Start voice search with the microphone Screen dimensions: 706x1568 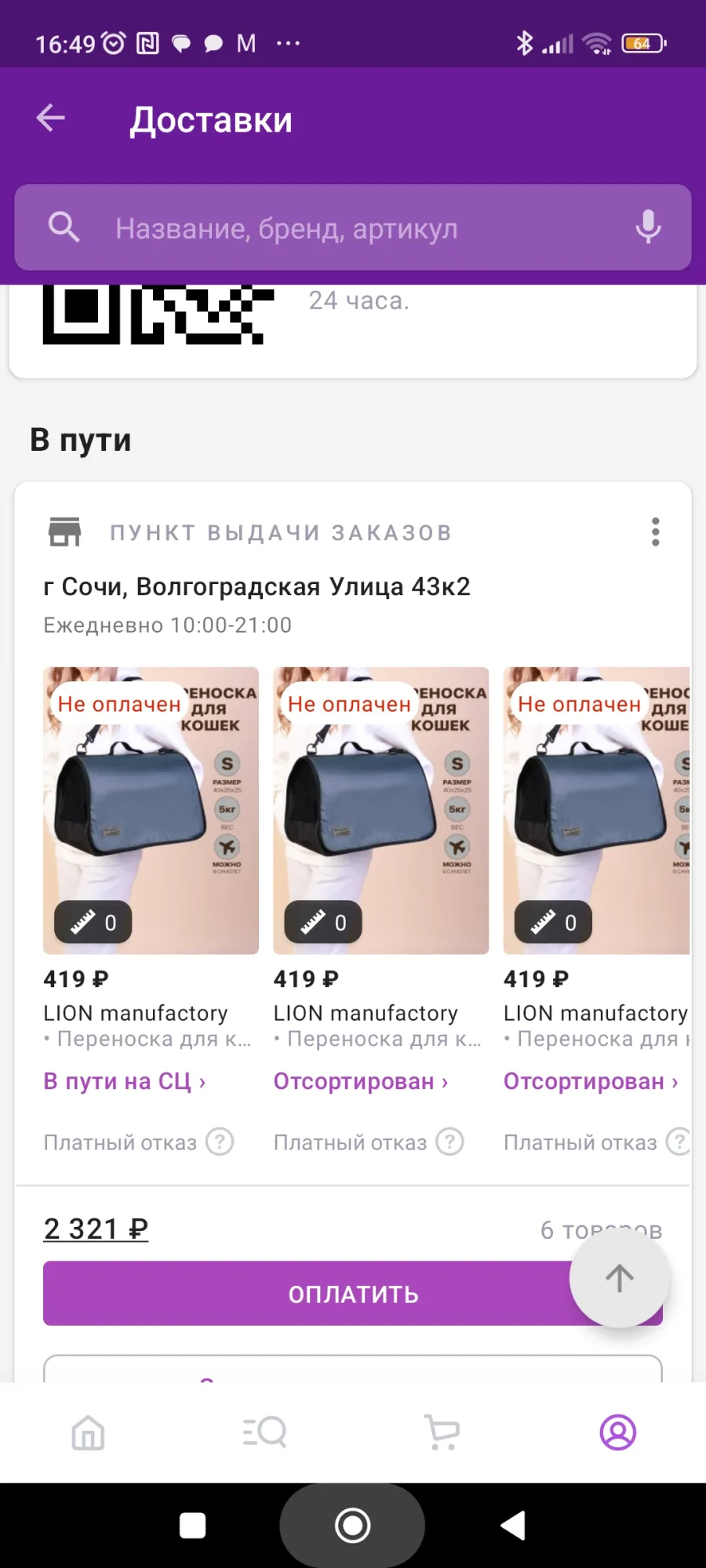tap(648, 227)
